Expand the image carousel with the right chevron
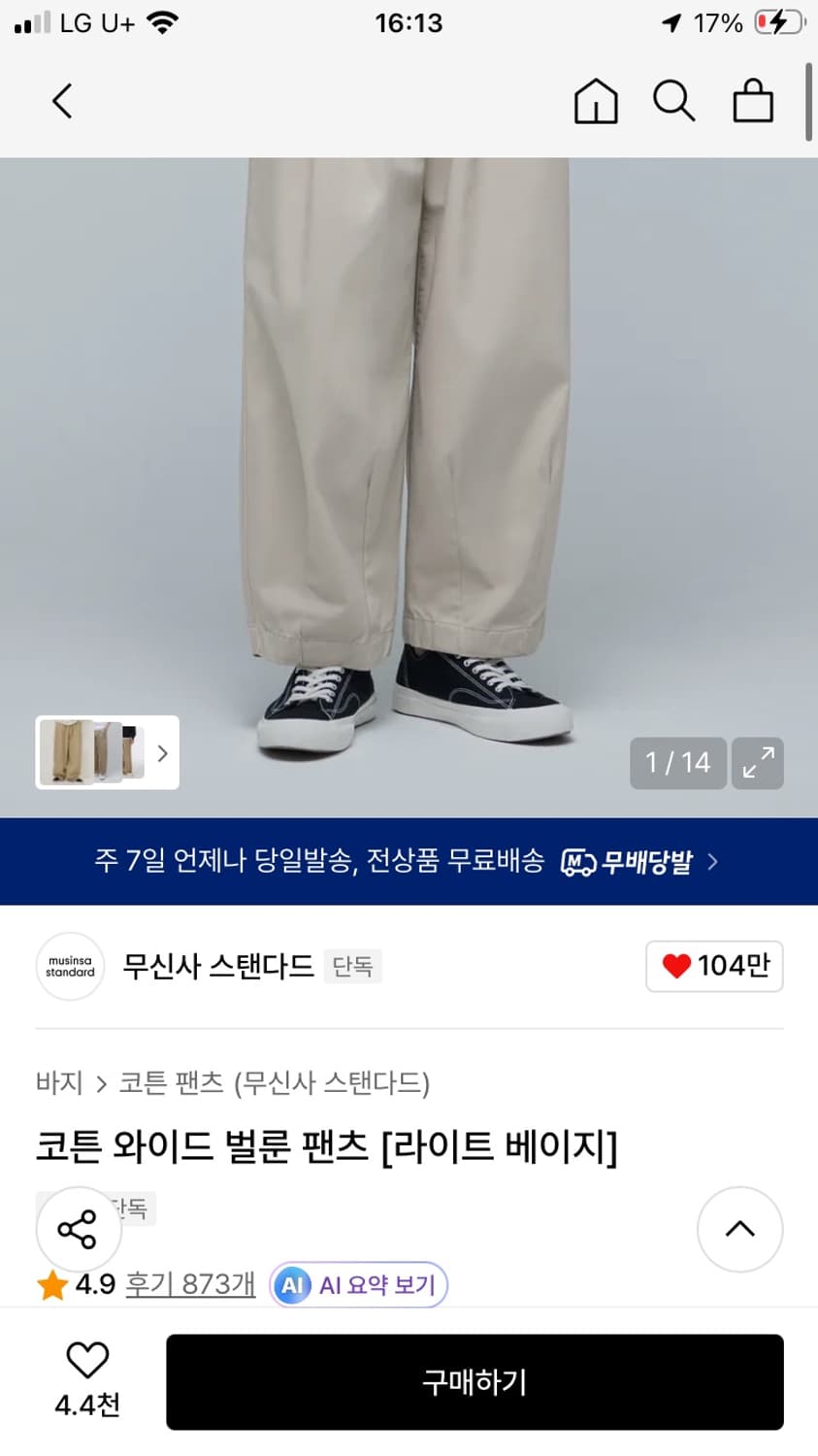 pyautogui.click(x=162, y=753)
